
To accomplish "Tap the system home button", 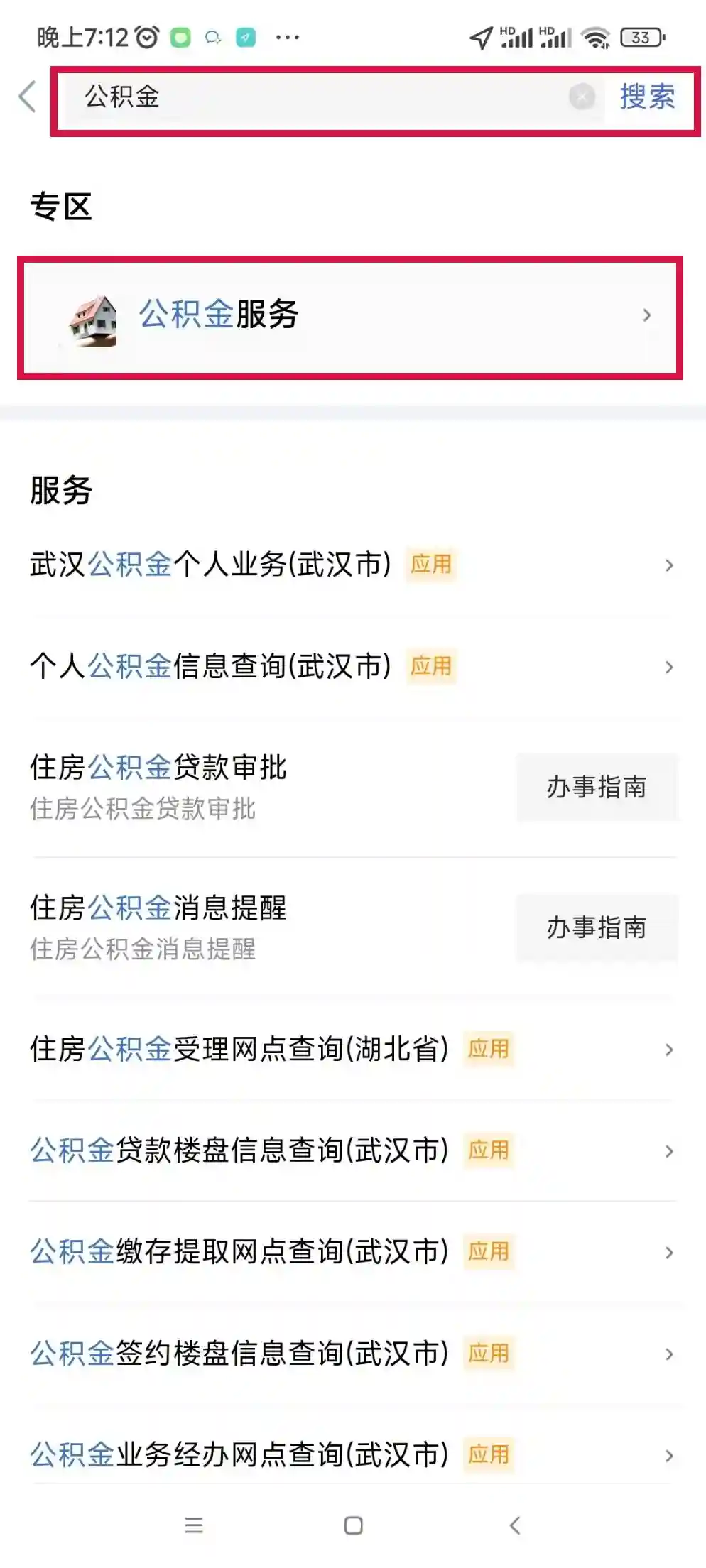I will tap(353, 1525).
